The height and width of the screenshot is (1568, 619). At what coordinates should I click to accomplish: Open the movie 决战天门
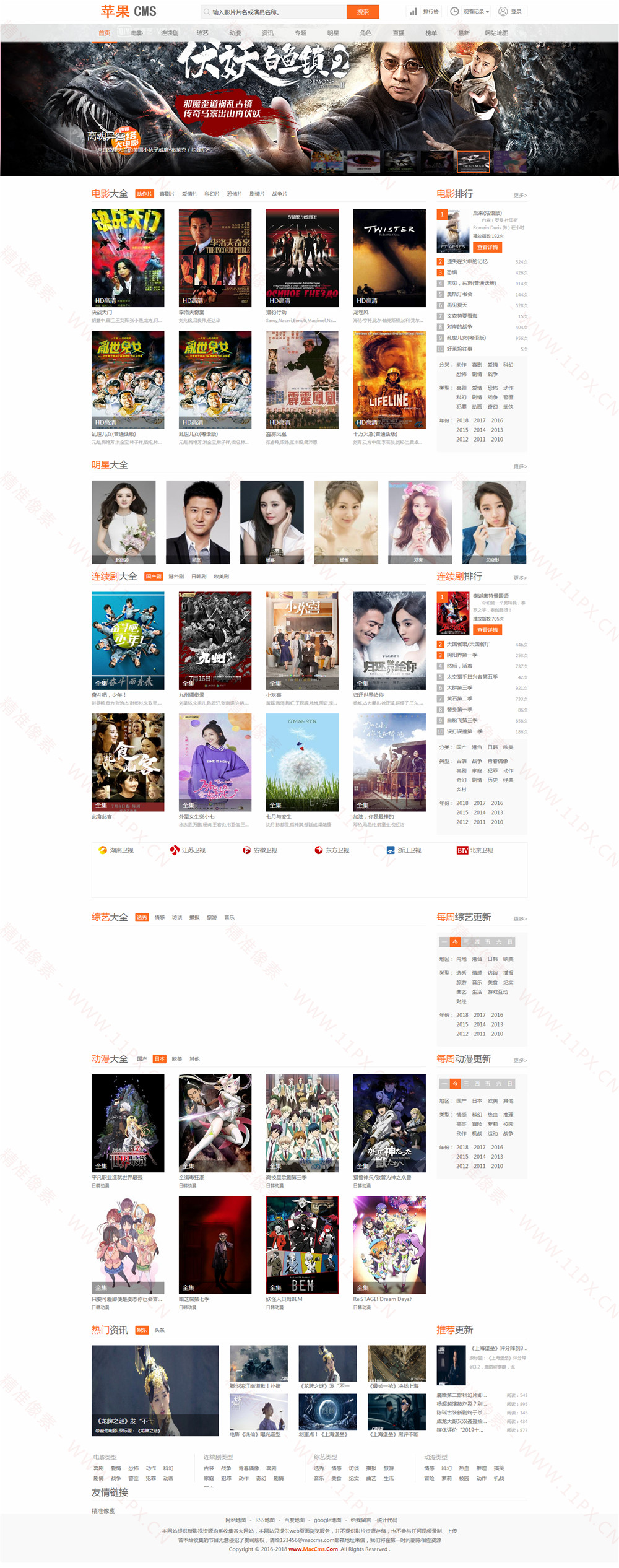128,258
